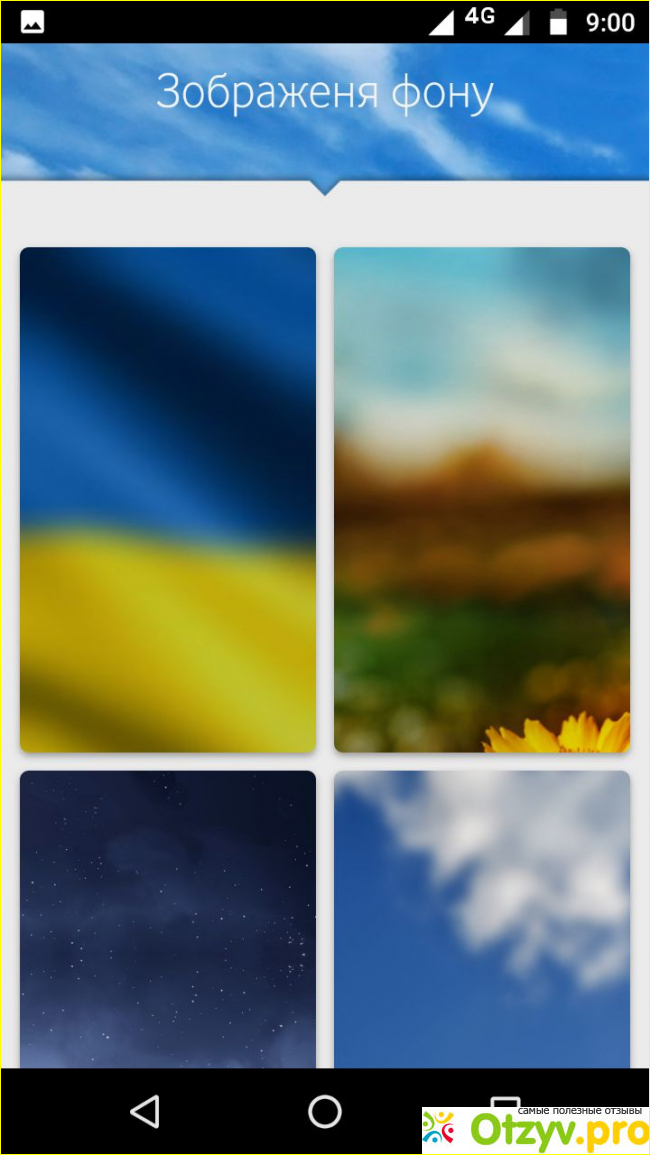Viewport: 650px width, 1155px height.
Task: Go back with the system back button
Action: point(146,1111)
